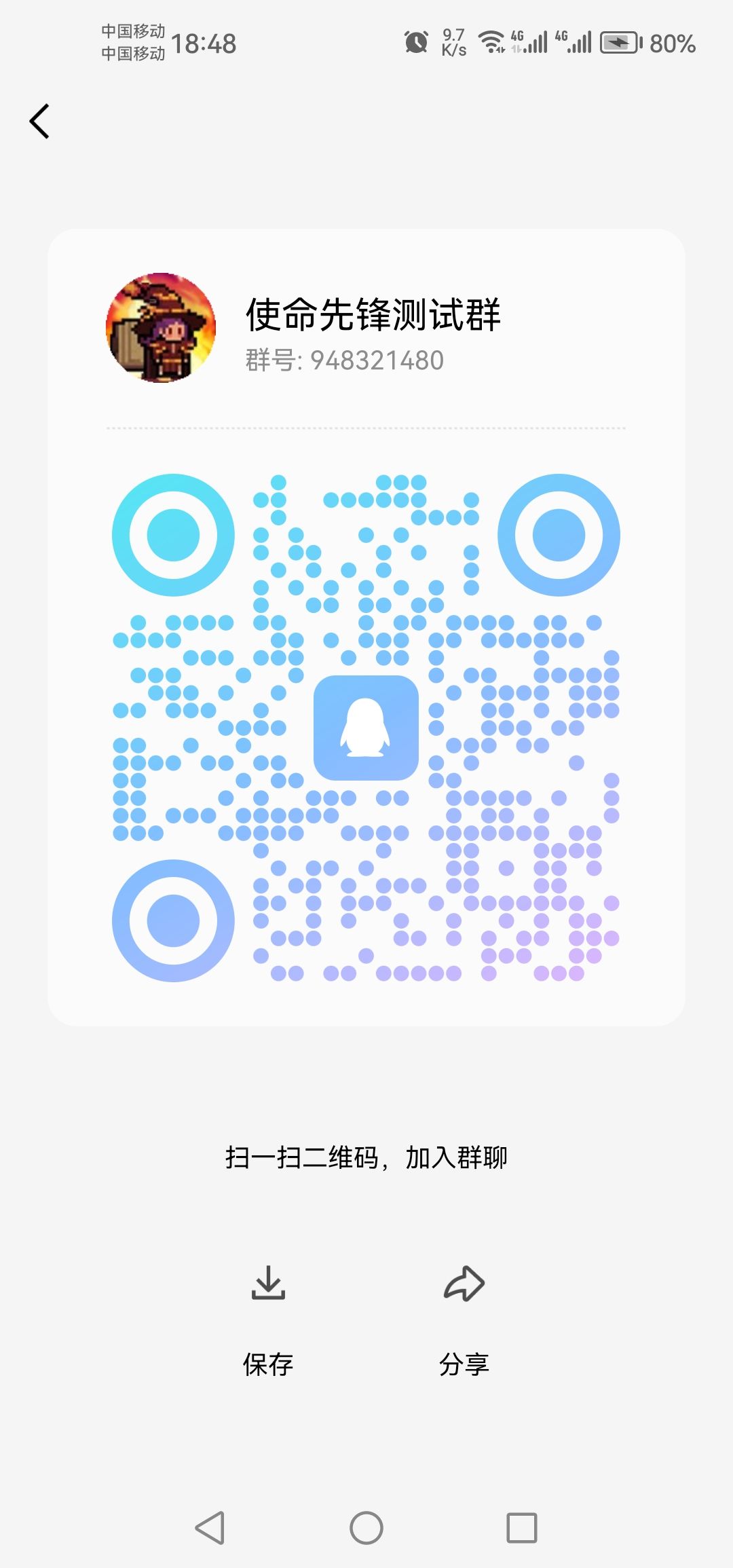This screenshot has width=733, height=1568.
Task: Tap the back arrow at top left
Action: point(39,120)
